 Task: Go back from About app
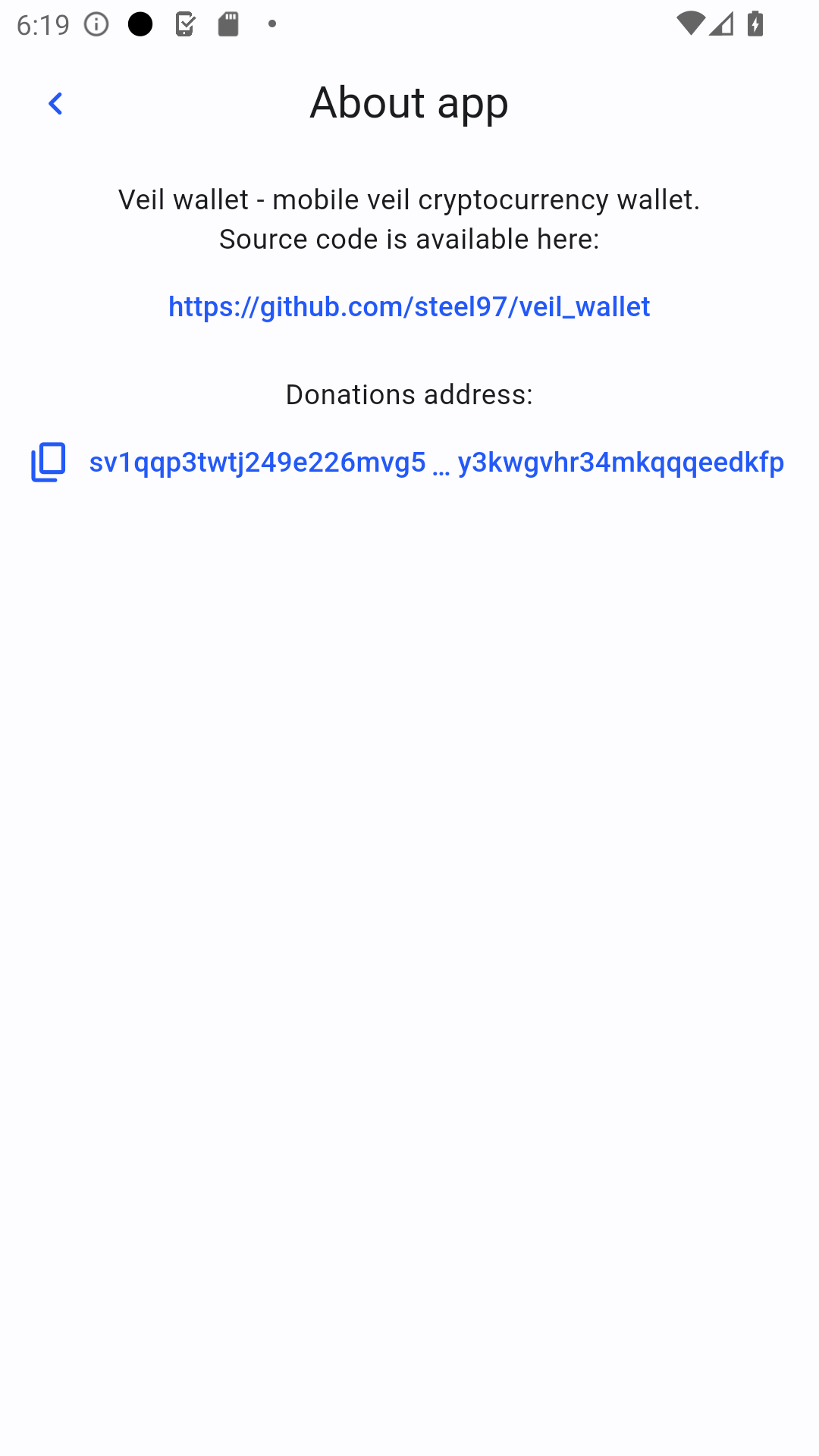coord(55,103)
